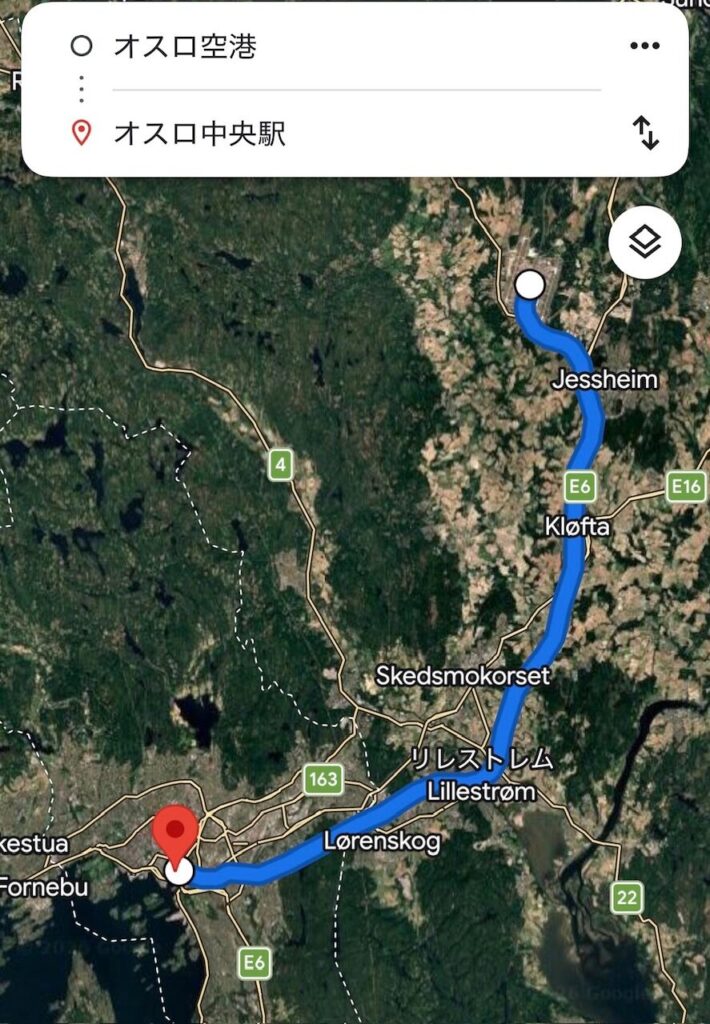Viewport: 710px width, 1024px height.
Task: Tap the white origin marker at the airport
Action: (x=529, y=285)
